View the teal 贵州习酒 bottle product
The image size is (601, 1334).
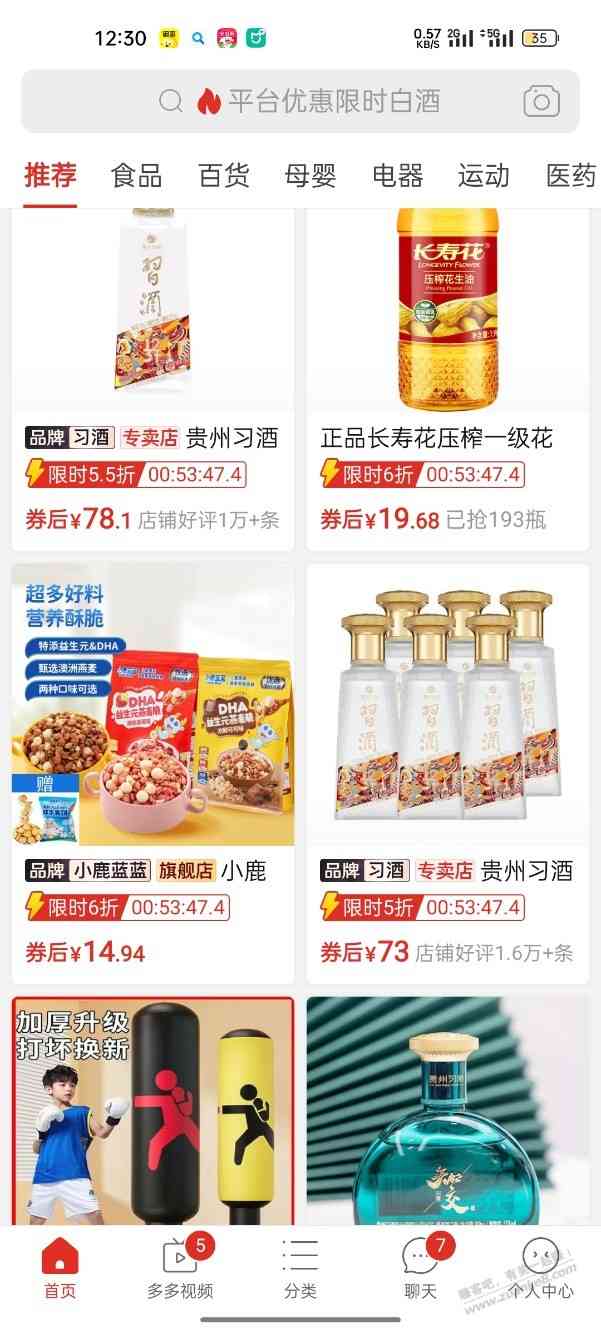[447, 1110]
